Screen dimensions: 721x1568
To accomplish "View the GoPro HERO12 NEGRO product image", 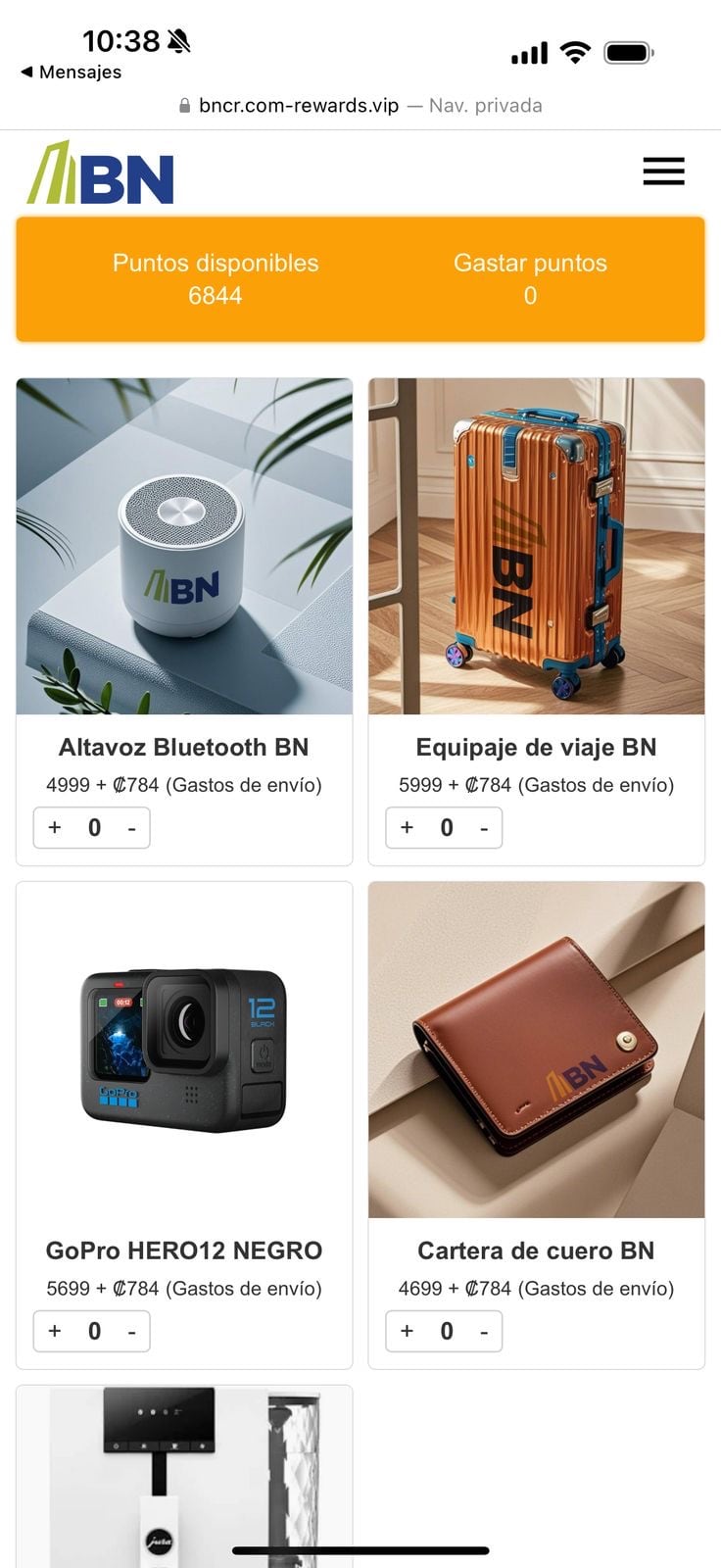I will click(x=184, y=1050).
